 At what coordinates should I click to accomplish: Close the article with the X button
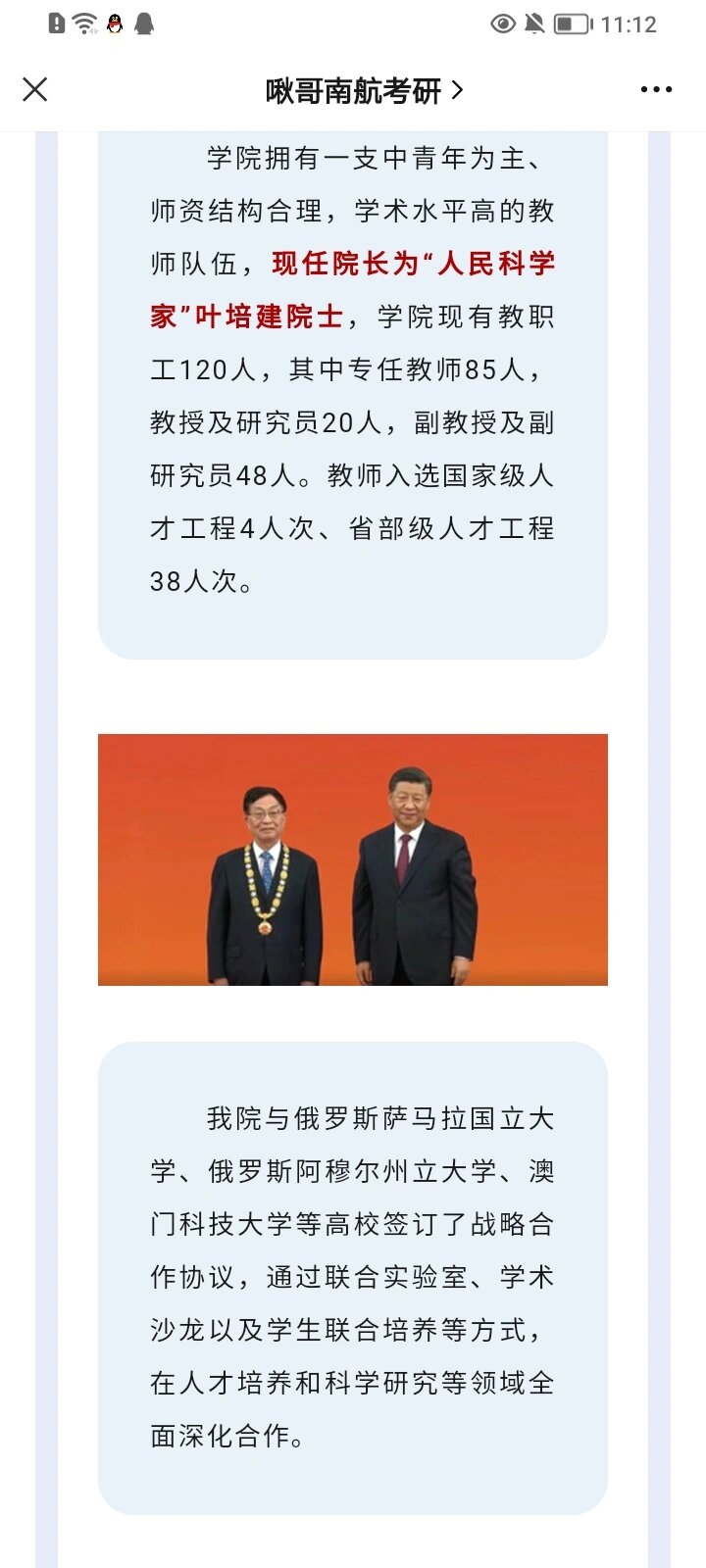click(34, 89)
